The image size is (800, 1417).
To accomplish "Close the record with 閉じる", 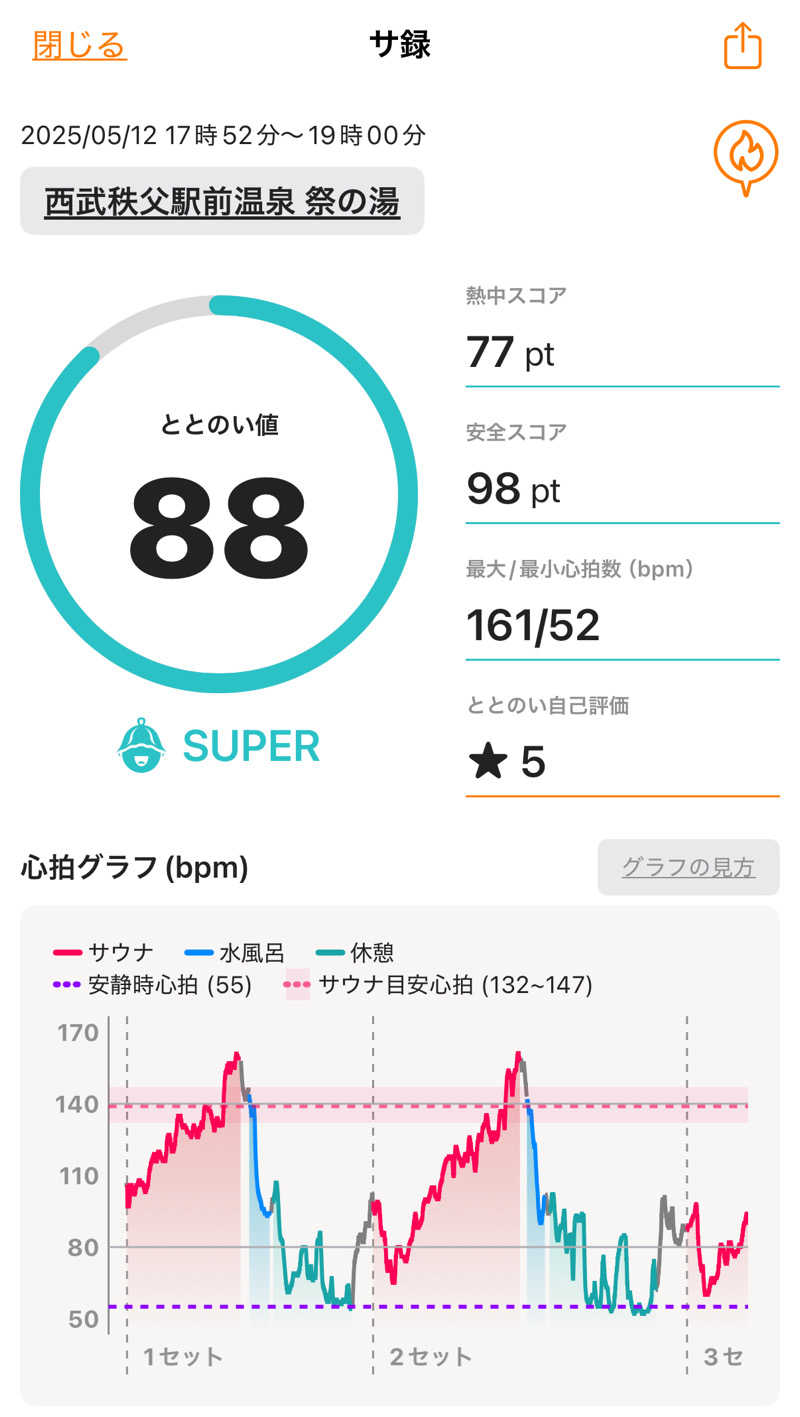I will 79,45.
